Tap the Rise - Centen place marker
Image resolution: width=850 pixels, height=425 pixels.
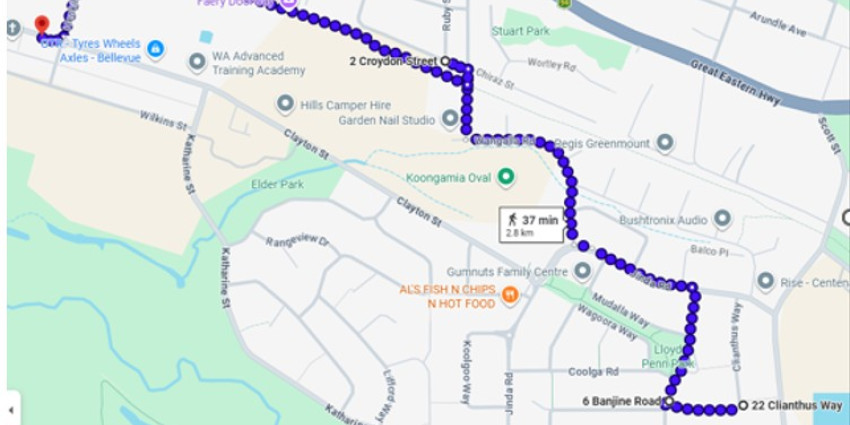765,282
